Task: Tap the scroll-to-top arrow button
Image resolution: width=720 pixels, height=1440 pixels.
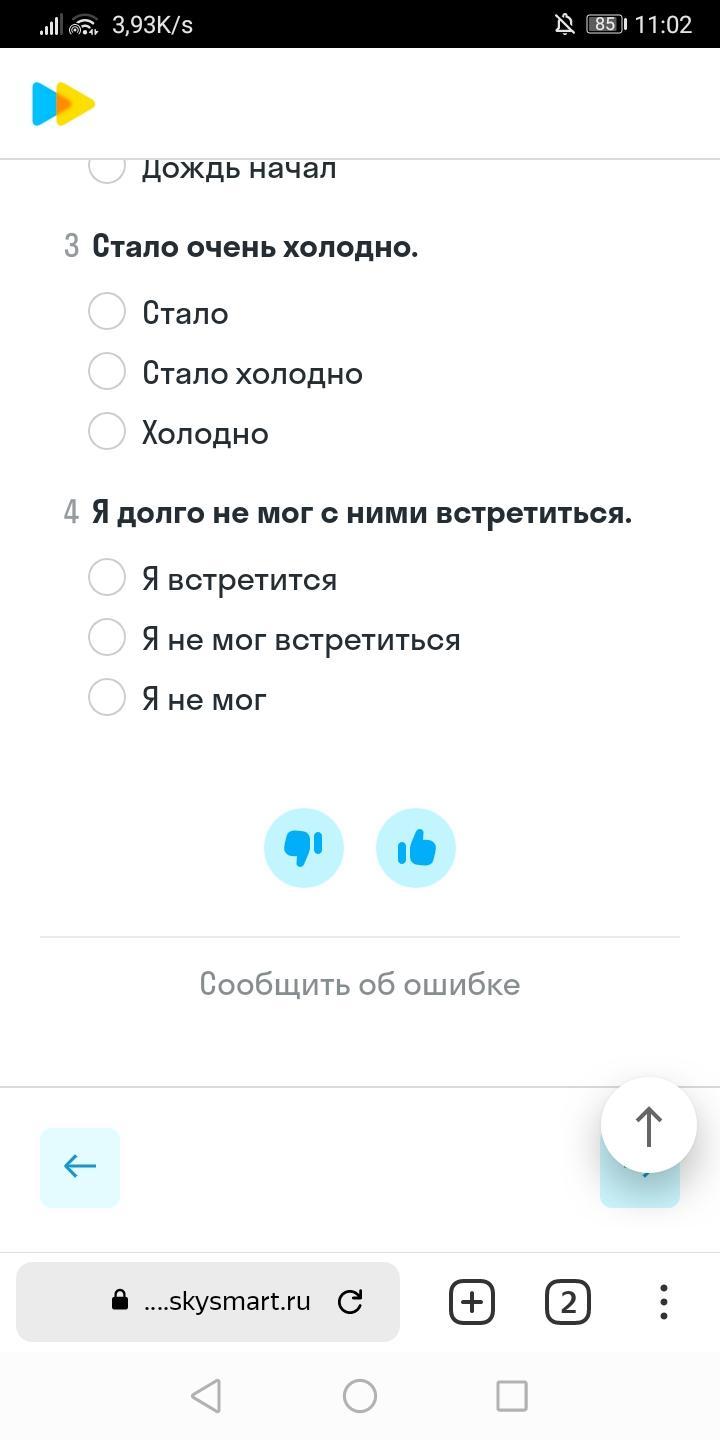Action: 649,1125
